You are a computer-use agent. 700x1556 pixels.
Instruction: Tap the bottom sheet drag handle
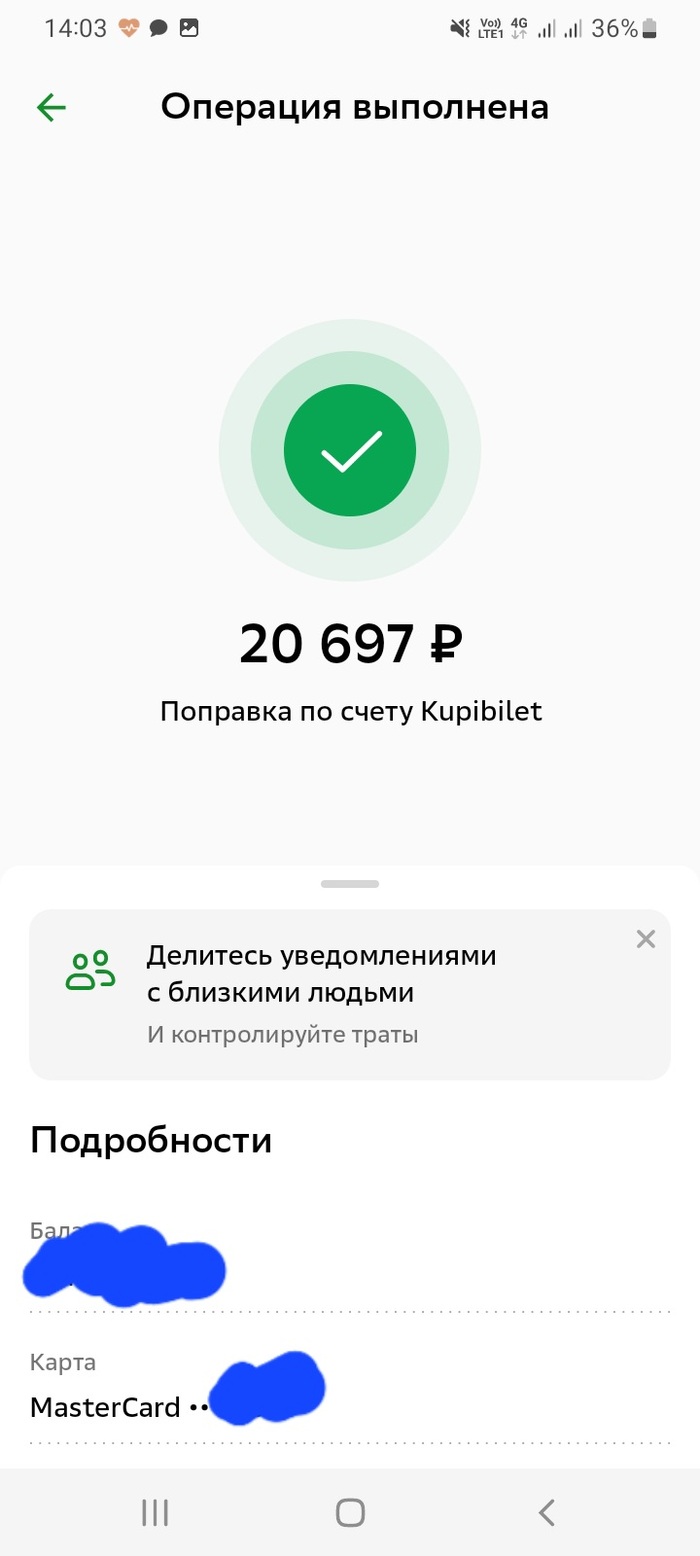[x=350, y=884]
